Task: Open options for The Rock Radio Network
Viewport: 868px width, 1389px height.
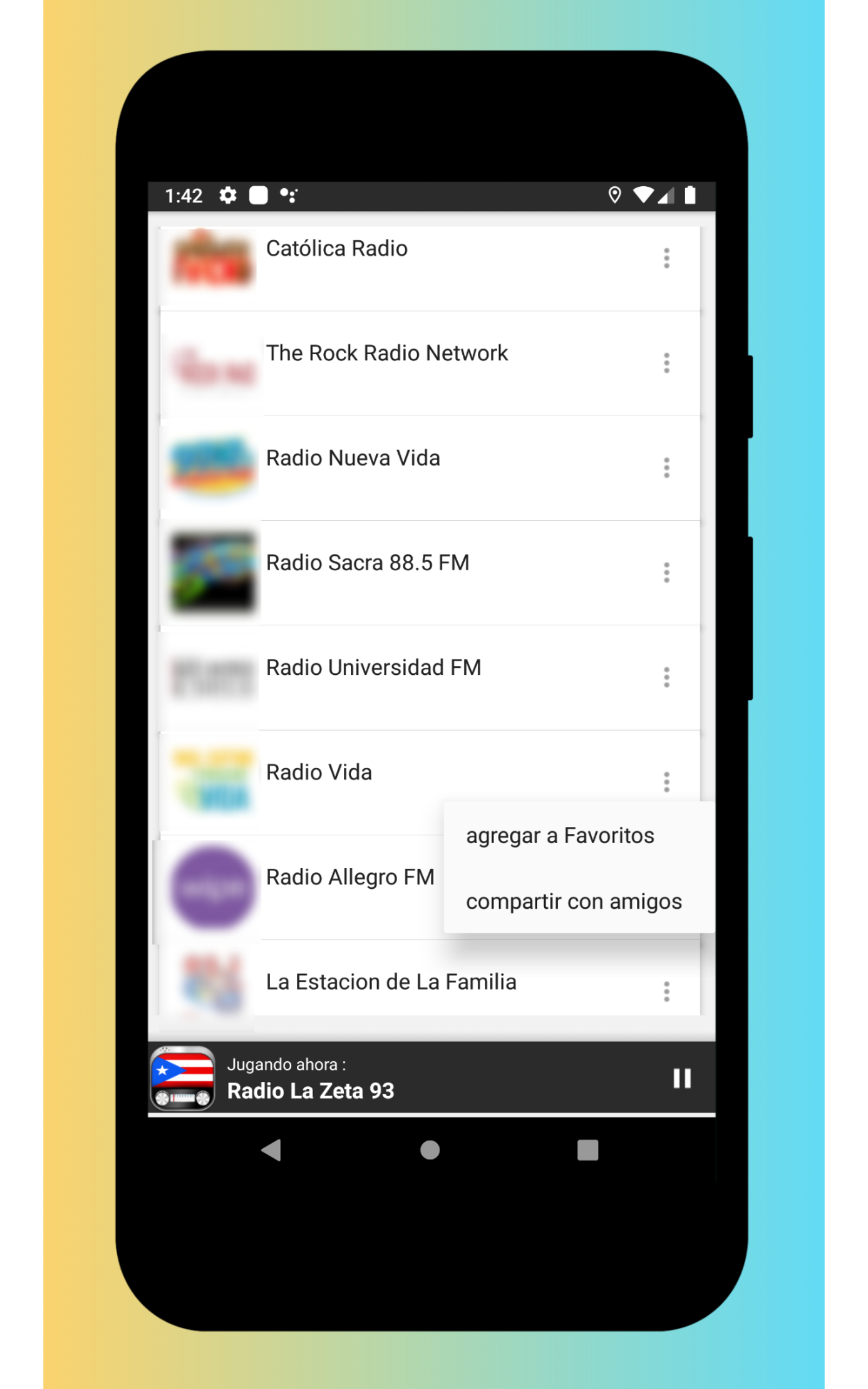Action: (667, 362)
